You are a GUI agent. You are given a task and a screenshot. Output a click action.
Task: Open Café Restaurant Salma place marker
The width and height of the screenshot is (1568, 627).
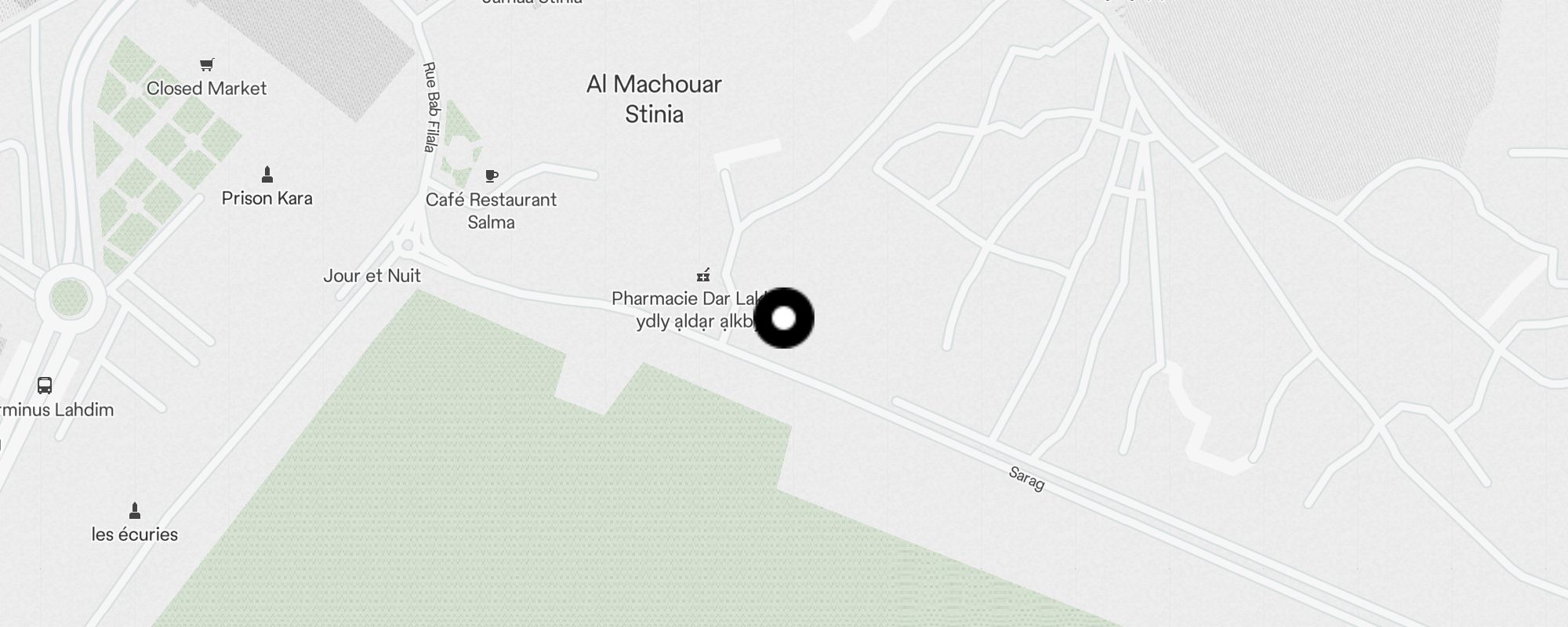pos(492,176)
